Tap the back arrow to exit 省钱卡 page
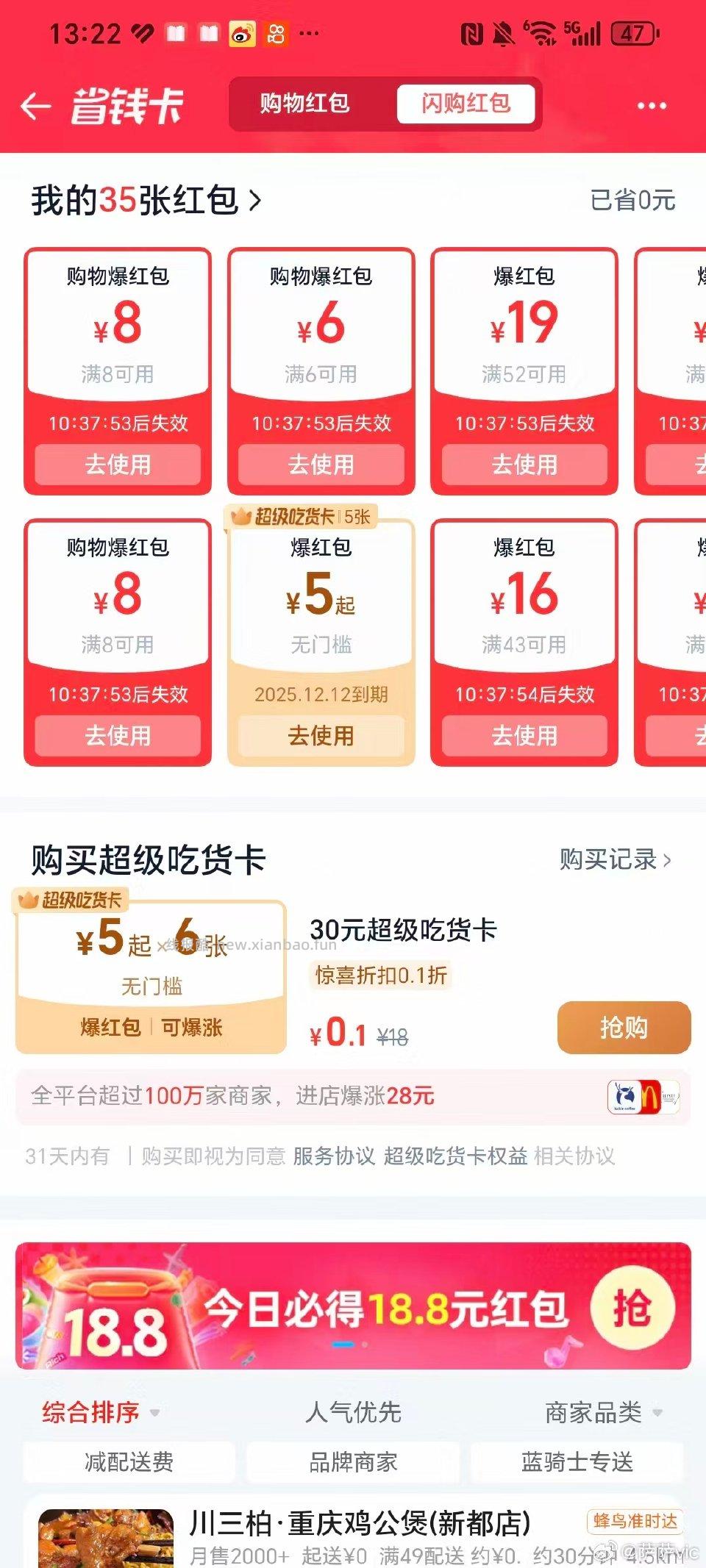706x1568 pixels. coord(35,105)
